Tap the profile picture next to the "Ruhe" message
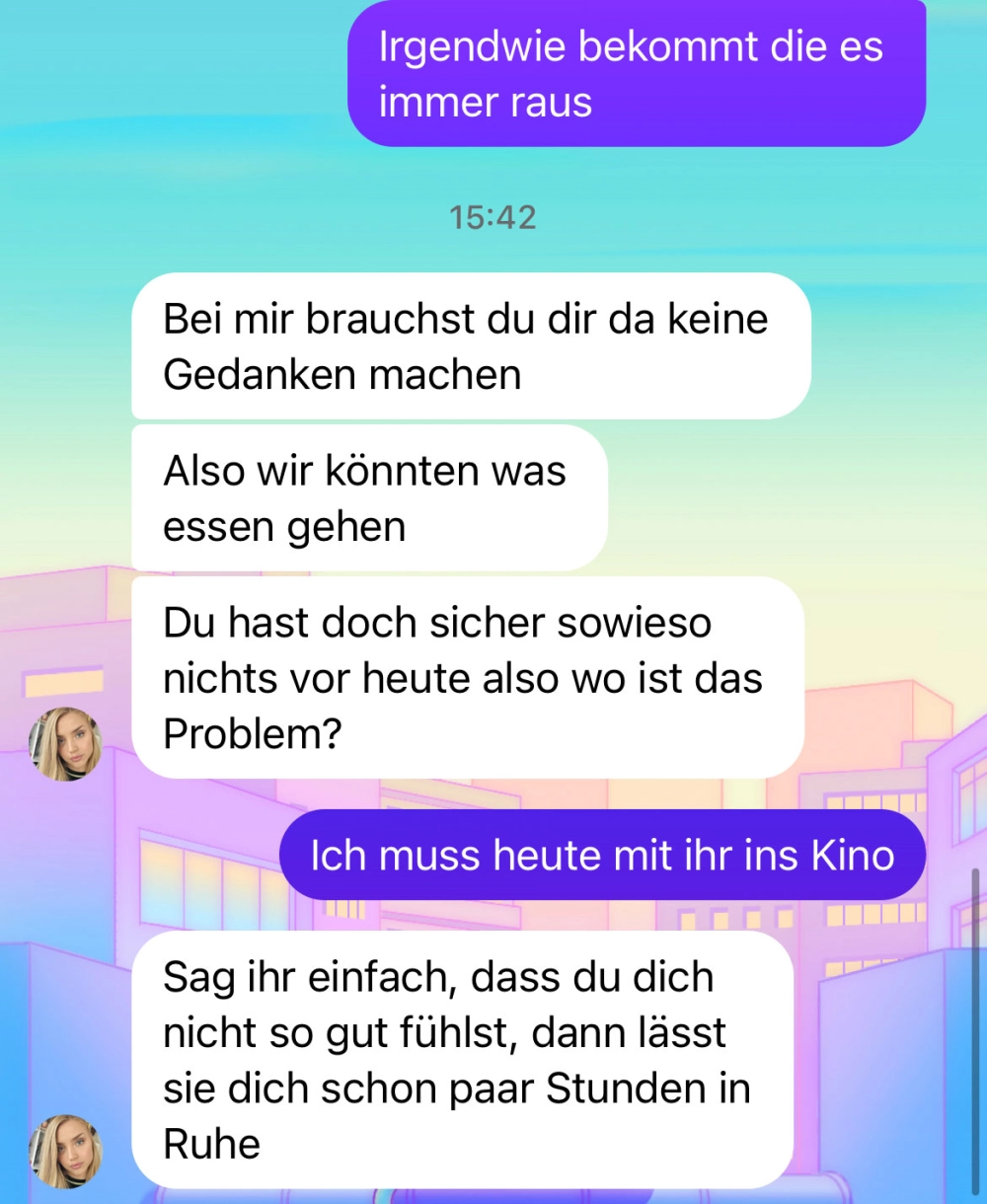 tap(65, 1152)
